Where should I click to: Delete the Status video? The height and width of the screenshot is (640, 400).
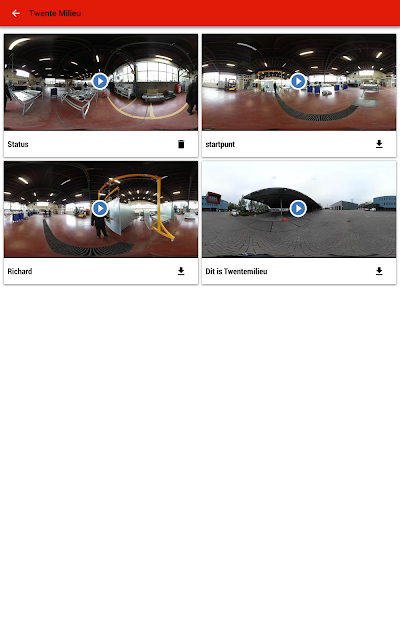pyautogui.click(x=181, y=144)
